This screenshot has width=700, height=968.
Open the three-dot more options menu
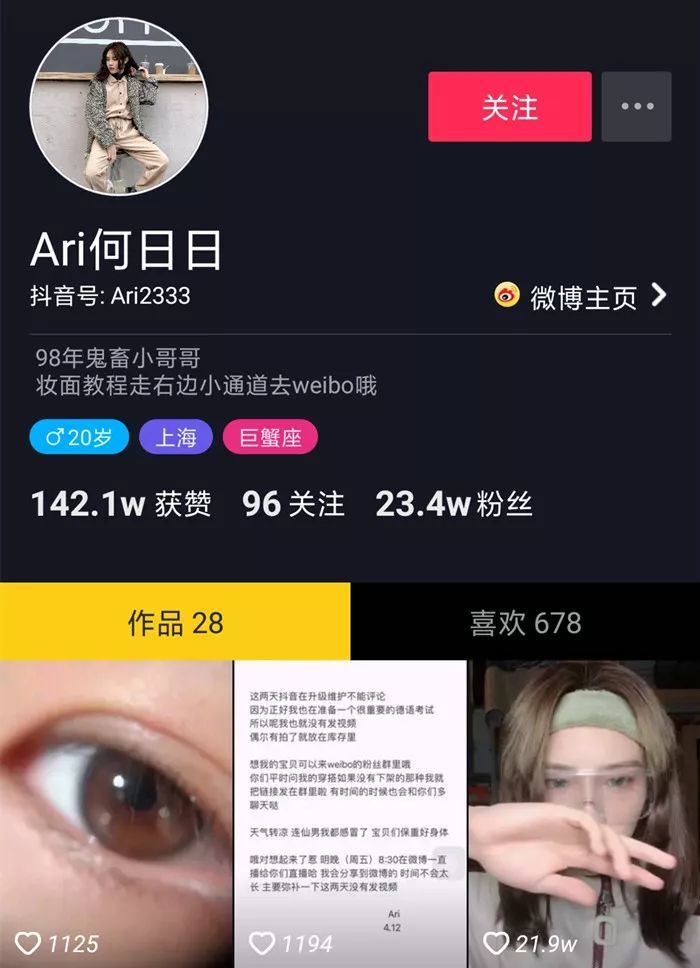tap(636, 107)
